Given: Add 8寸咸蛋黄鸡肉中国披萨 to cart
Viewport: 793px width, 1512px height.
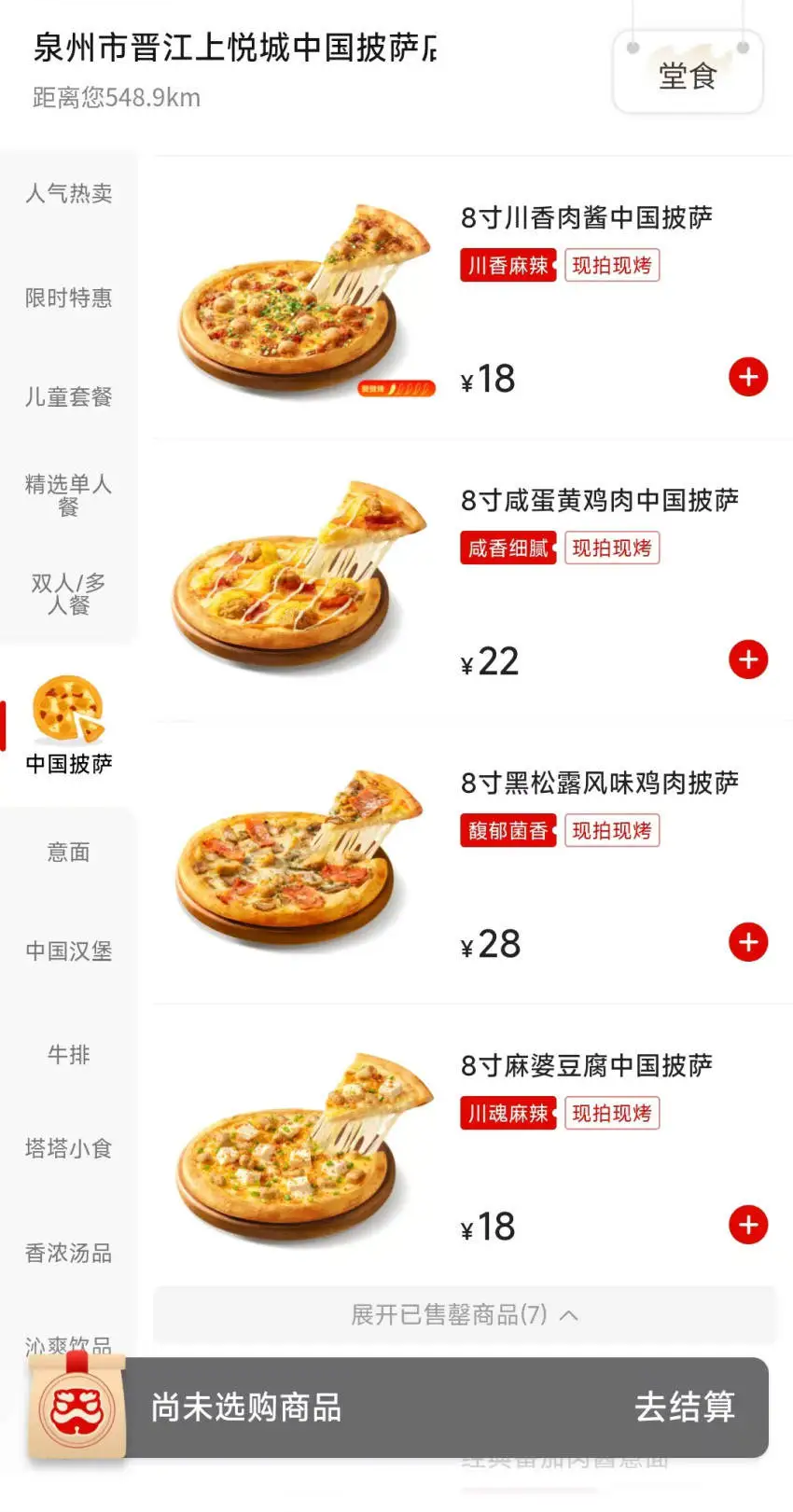Looking at the screenshot, I should tap(747, 659).
